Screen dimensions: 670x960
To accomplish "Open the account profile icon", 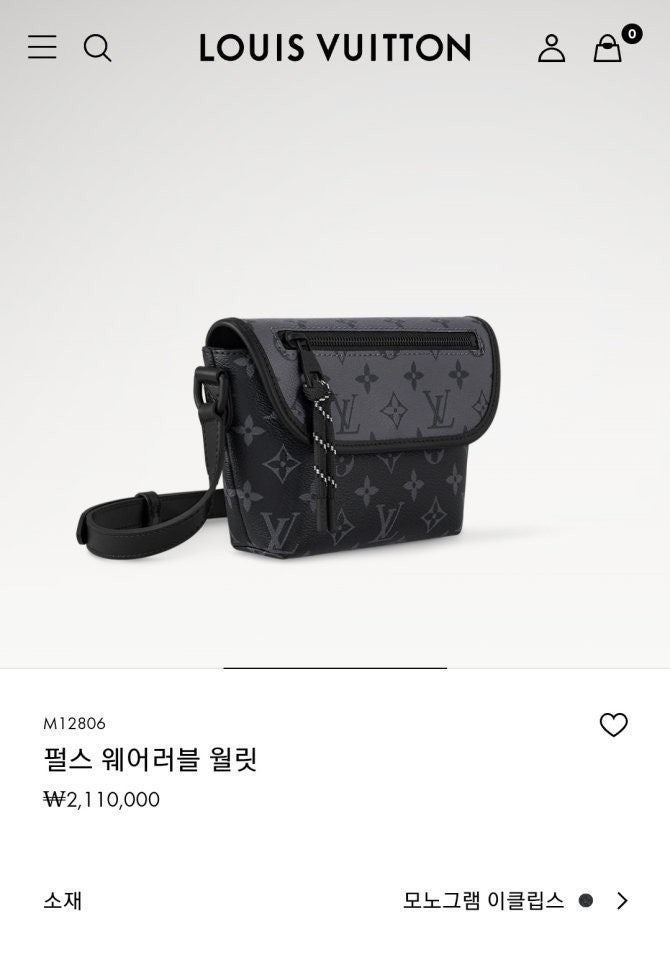I will point(551,47).
